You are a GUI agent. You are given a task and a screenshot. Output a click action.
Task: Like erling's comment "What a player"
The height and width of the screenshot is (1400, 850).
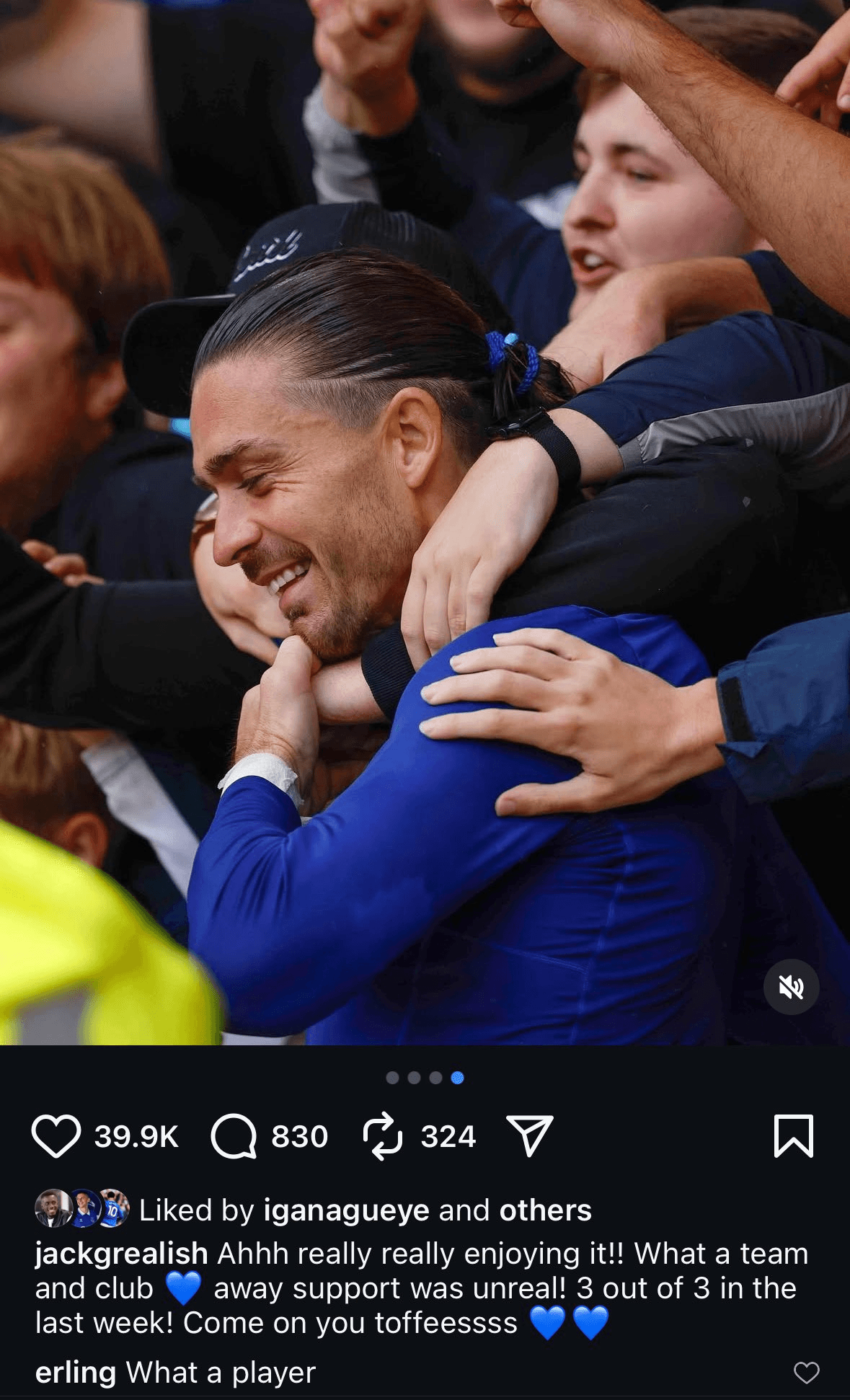(806, 1373)
